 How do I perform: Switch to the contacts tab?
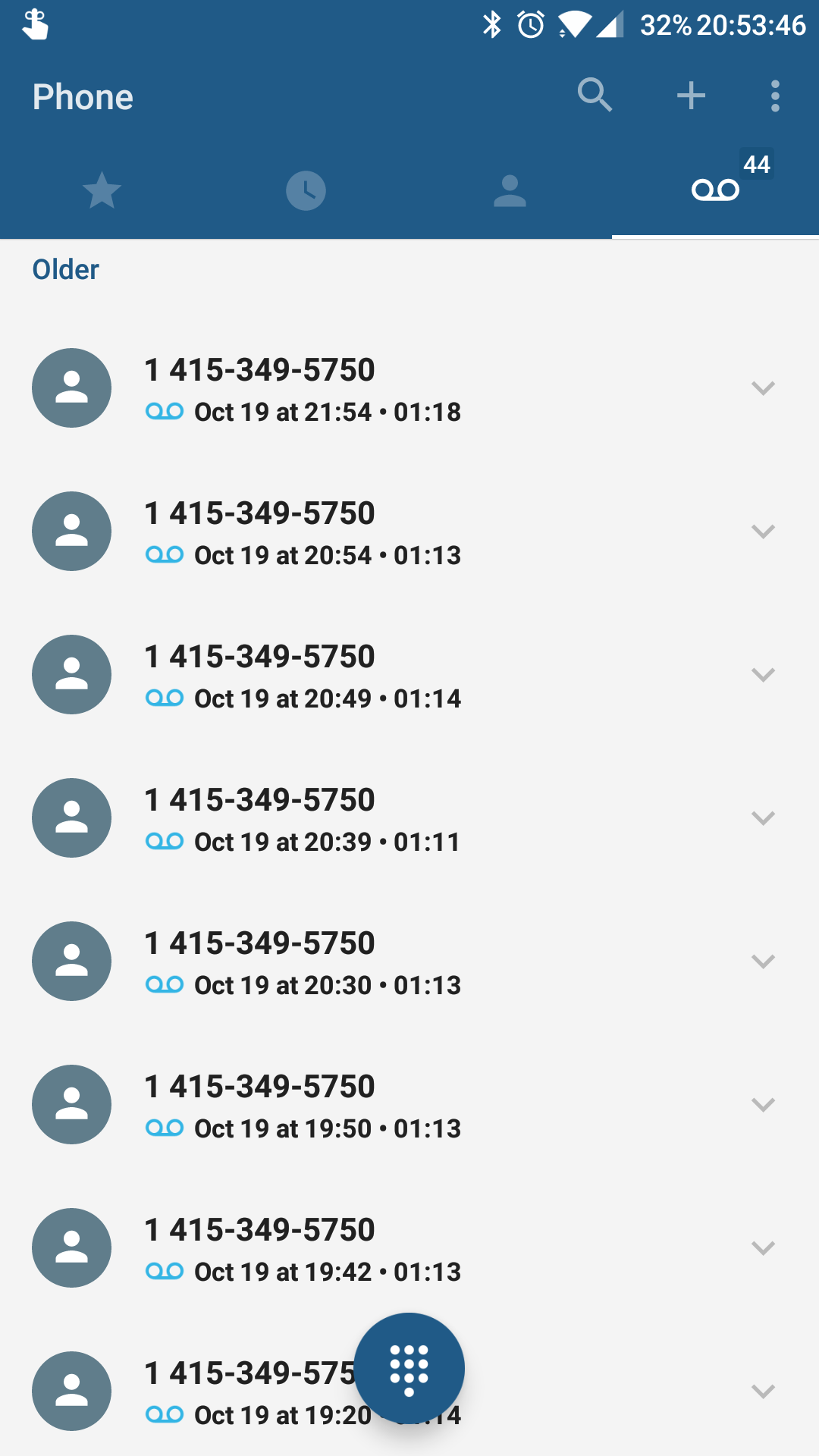coord(510,190)
